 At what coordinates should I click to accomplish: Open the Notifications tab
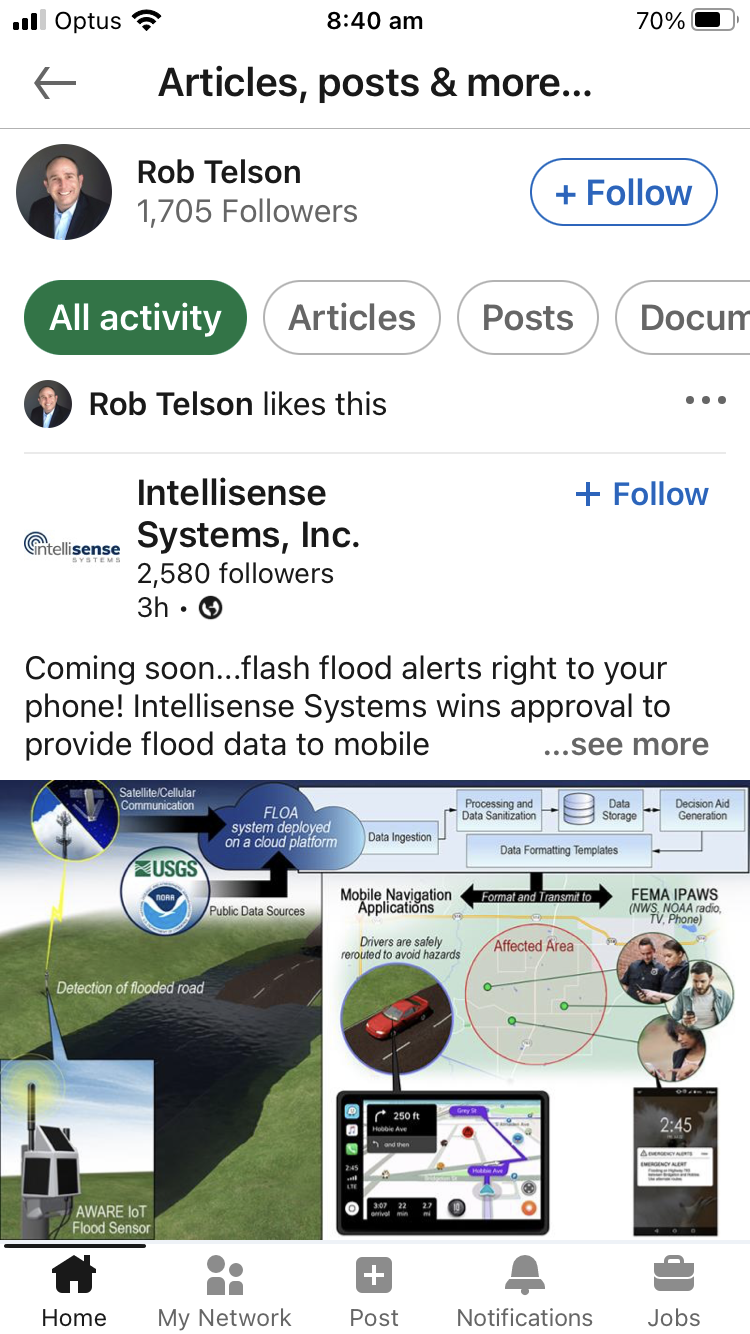point(525,1290)
